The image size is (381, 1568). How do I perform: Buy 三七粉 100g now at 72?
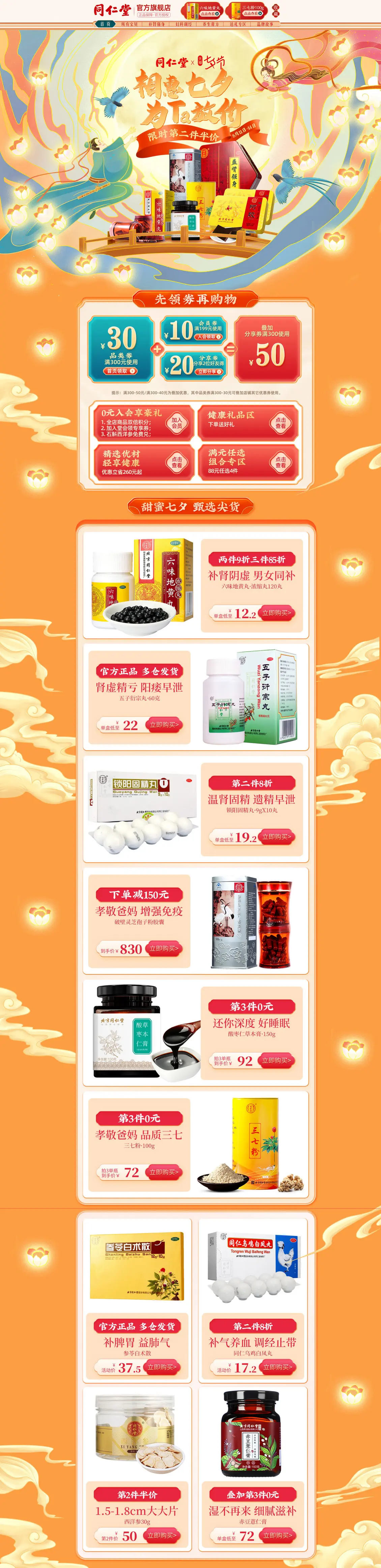click(164, 1172)
